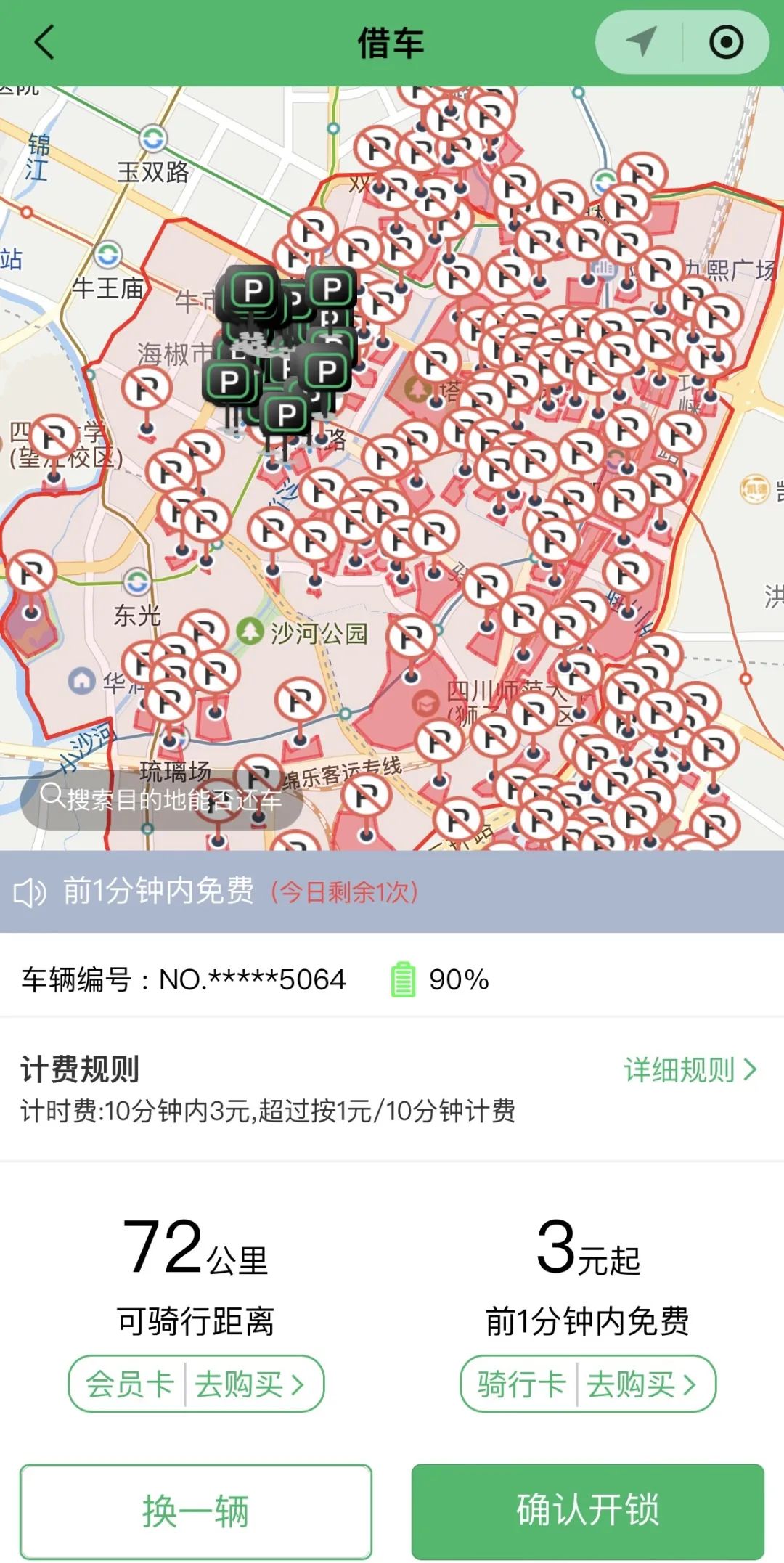Tap the circular target icon in header

[x=726, y=42]
